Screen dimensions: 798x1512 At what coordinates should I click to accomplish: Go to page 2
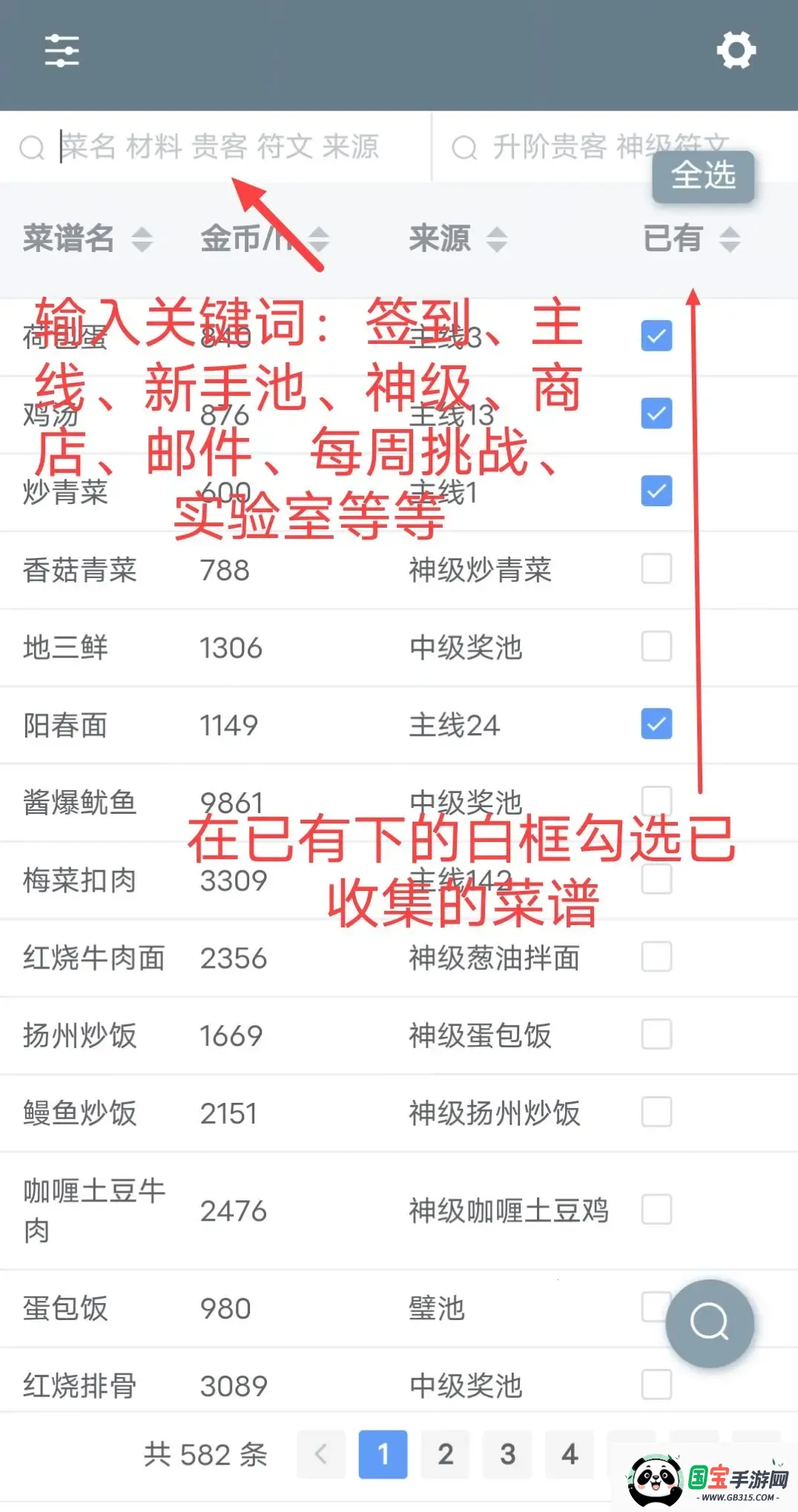445,1454
